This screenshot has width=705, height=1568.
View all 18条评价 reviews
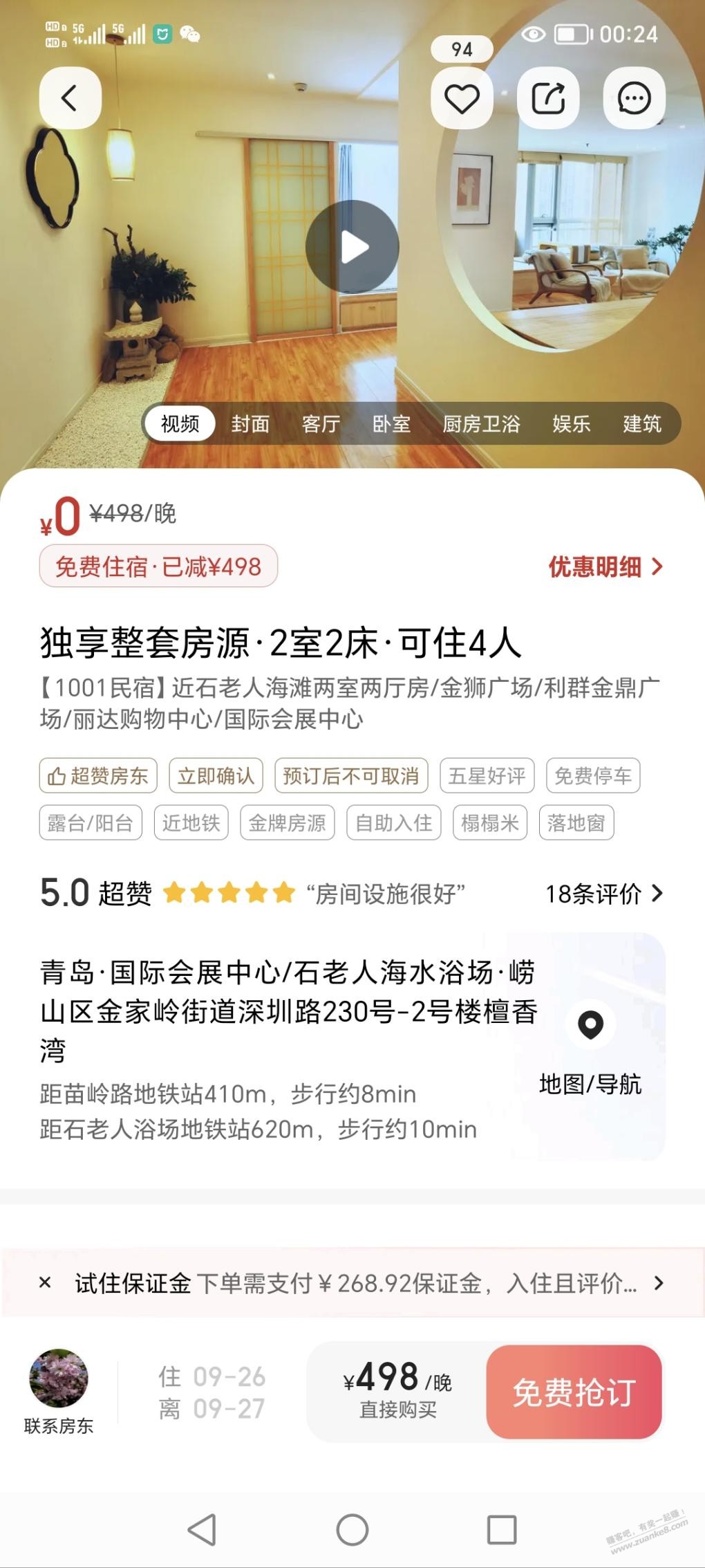[603, 893]
